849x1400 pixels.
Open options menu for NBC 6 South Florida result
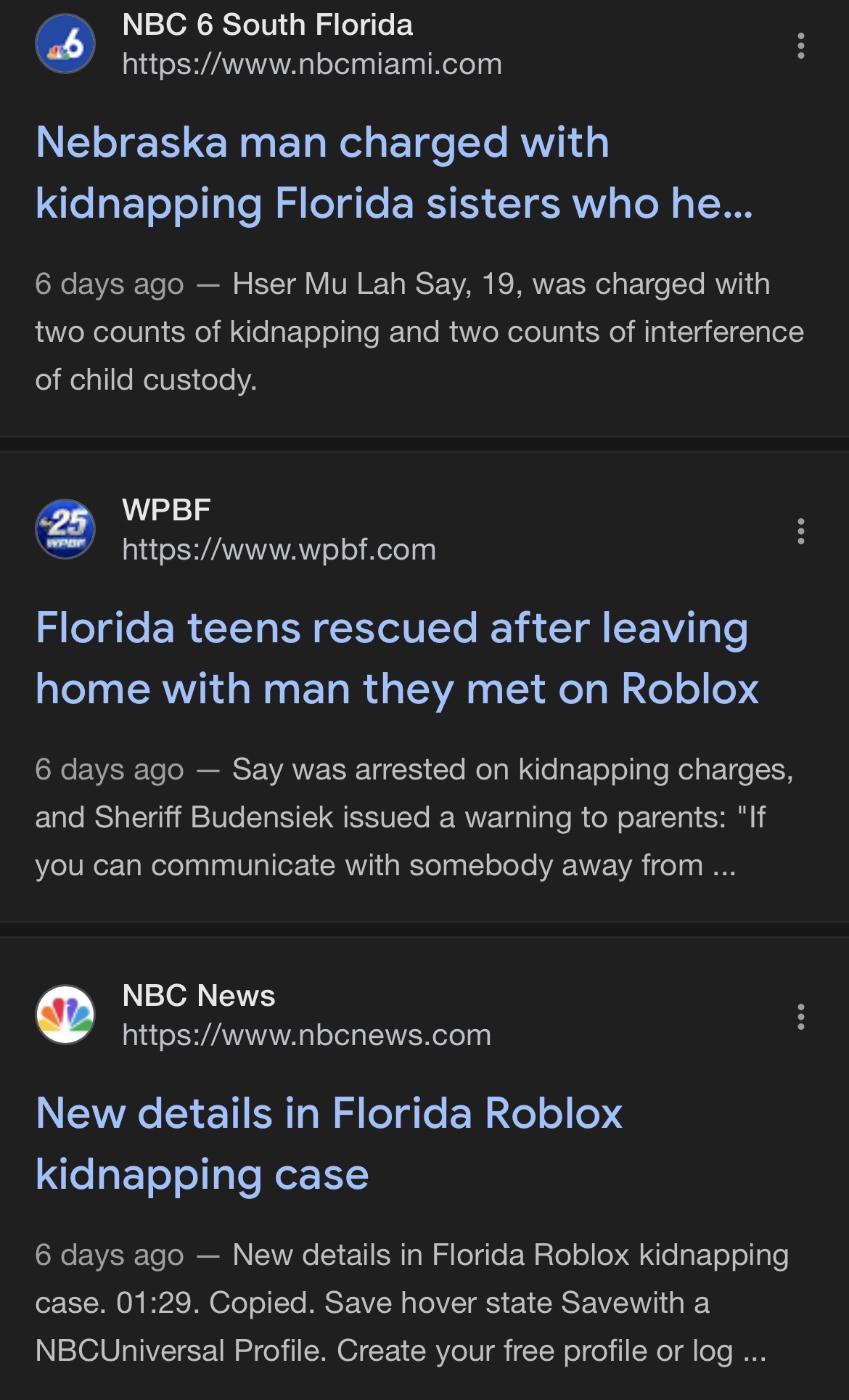pos(800,46)
